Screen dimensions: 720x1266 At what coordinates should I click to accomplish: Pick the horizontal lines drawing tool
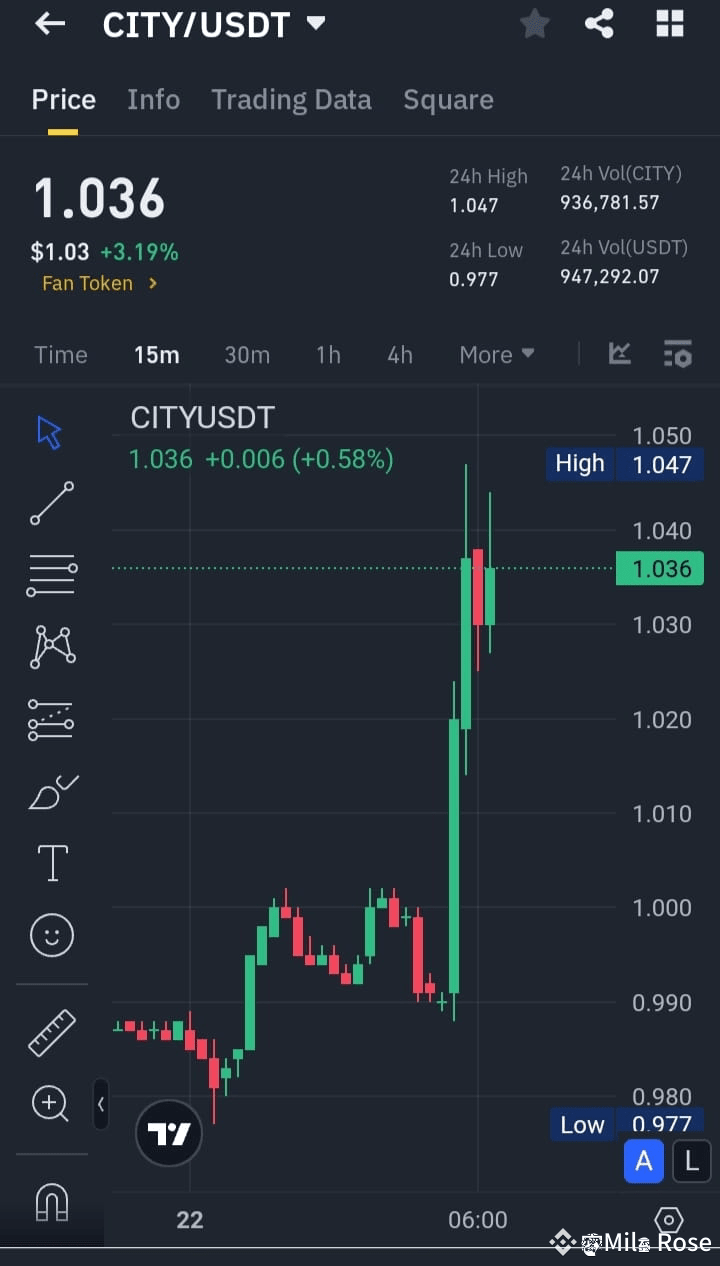(51, 574)
